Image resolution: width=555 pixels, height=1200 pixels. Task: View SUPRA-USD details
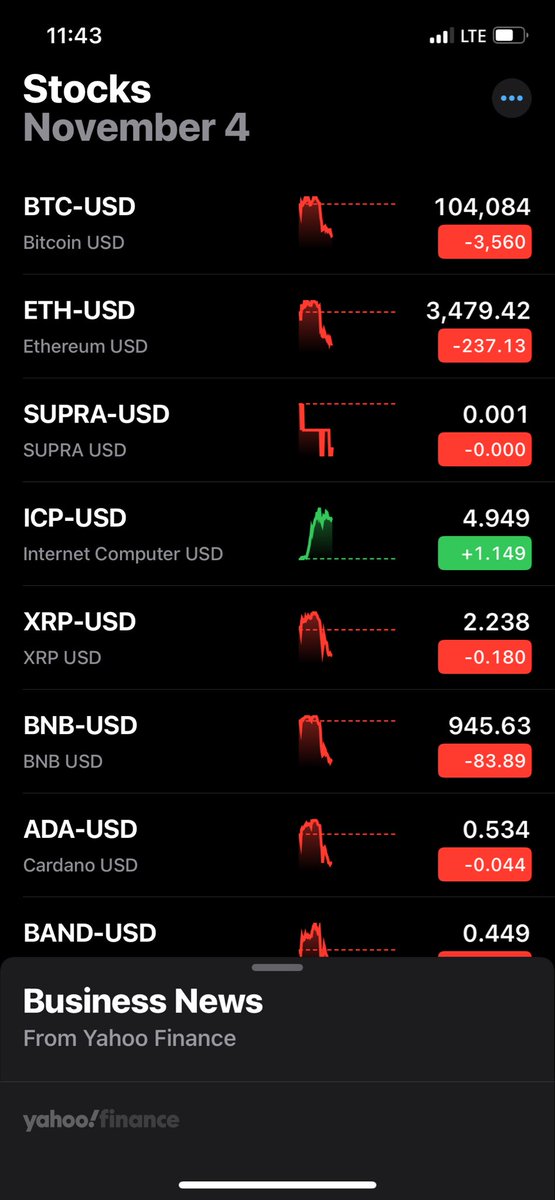[277, 431]
